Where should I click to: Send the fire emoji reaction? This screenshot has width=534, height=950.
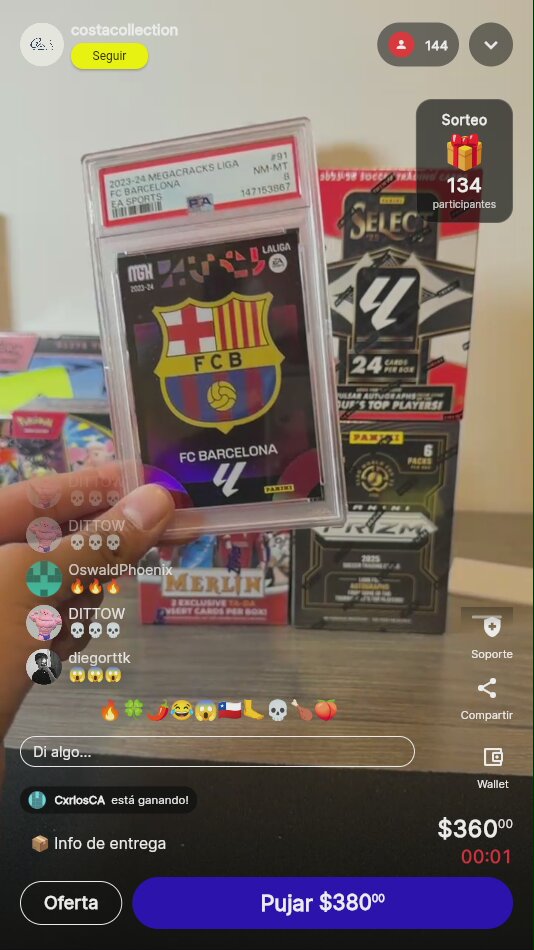coord(110,710)
